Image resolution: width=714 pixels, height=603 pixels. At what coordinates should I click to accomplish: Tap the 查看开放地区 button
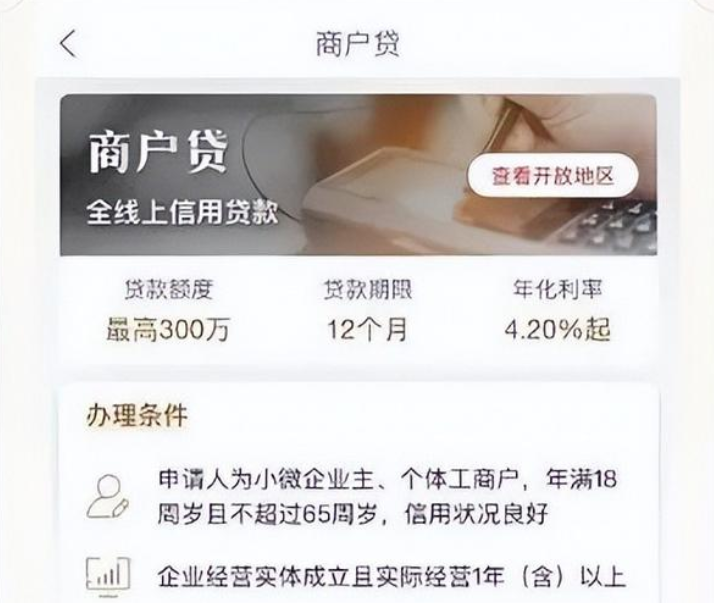coord(551,178)
